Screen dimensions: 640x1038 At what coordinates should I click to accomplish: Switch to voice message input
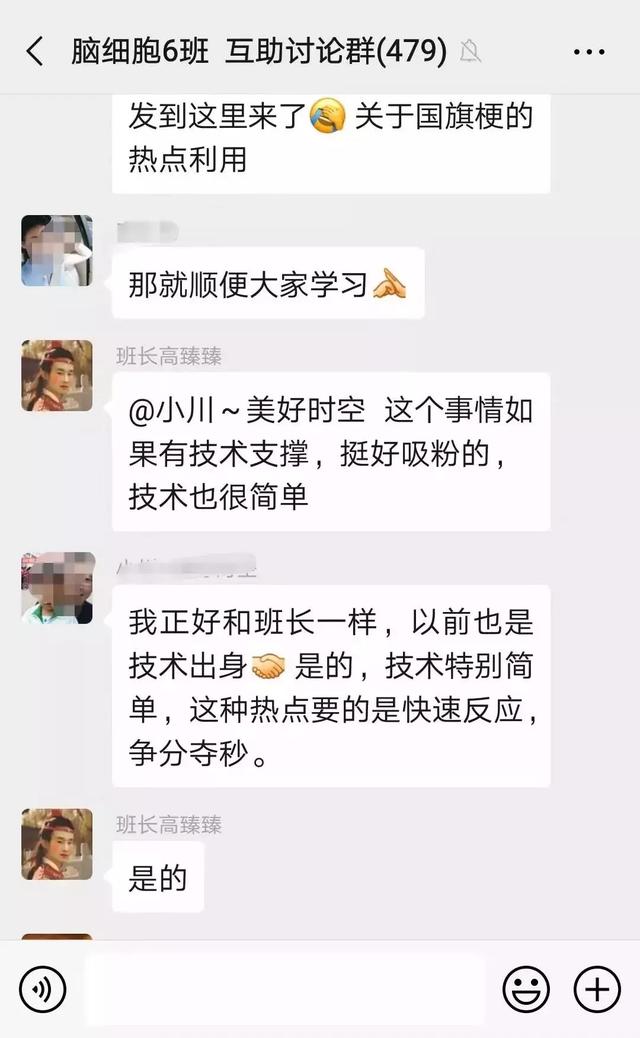point(42,990)
